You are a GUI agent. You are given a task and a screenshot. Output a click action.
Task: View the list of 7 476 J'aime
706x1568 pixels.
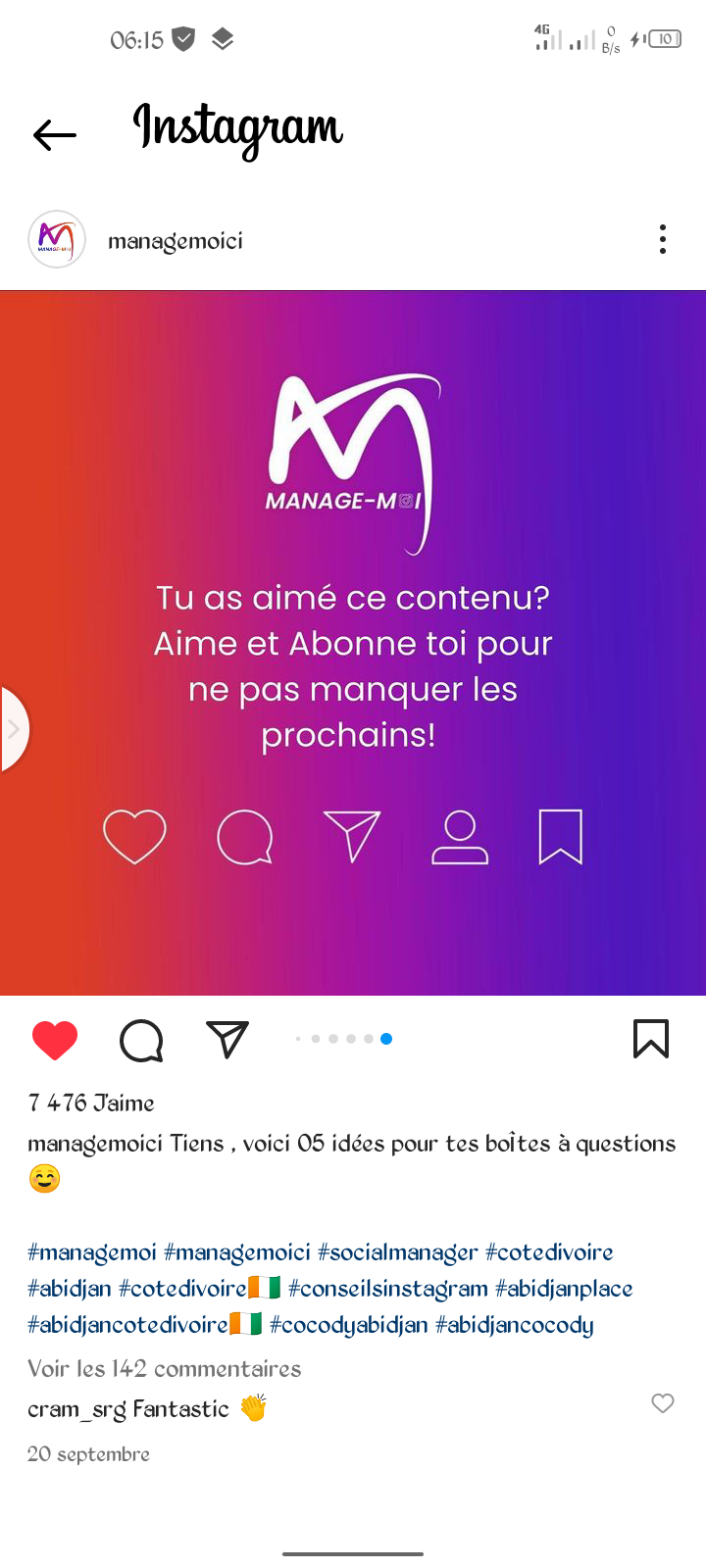pyautogui.click(x=91, y=1102)
